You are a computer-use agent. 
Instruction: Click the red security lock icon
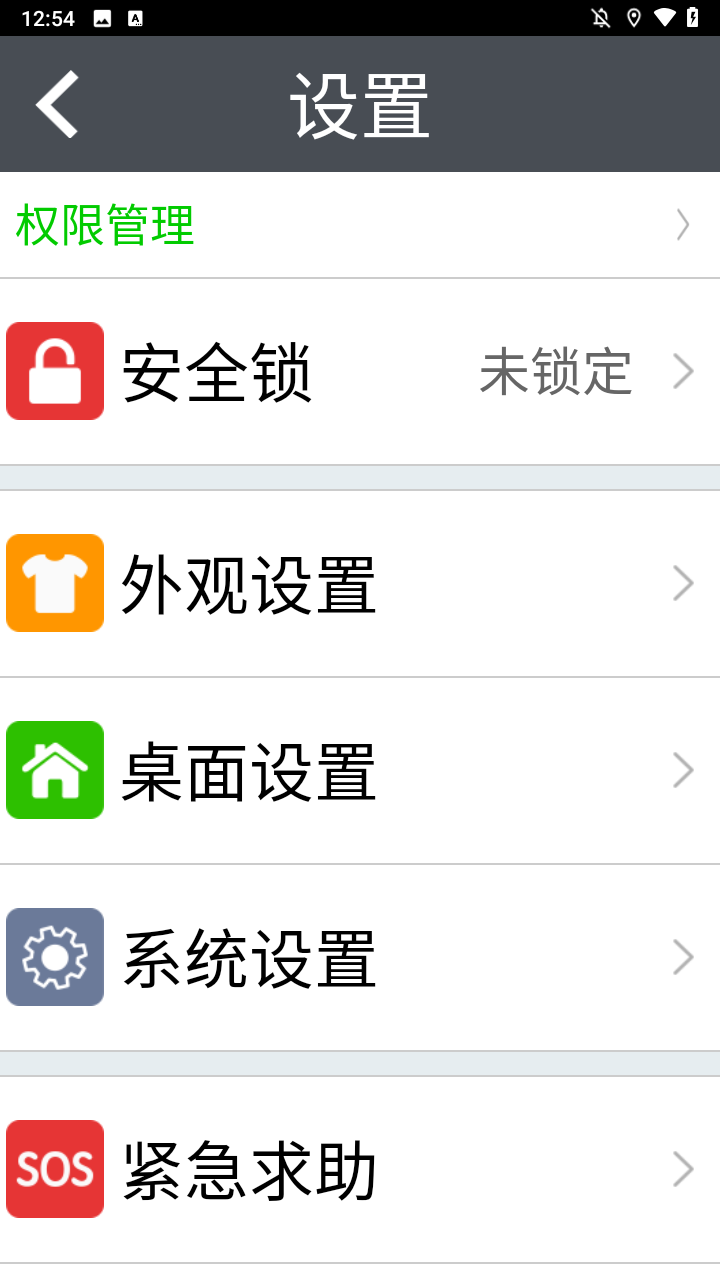55,370
